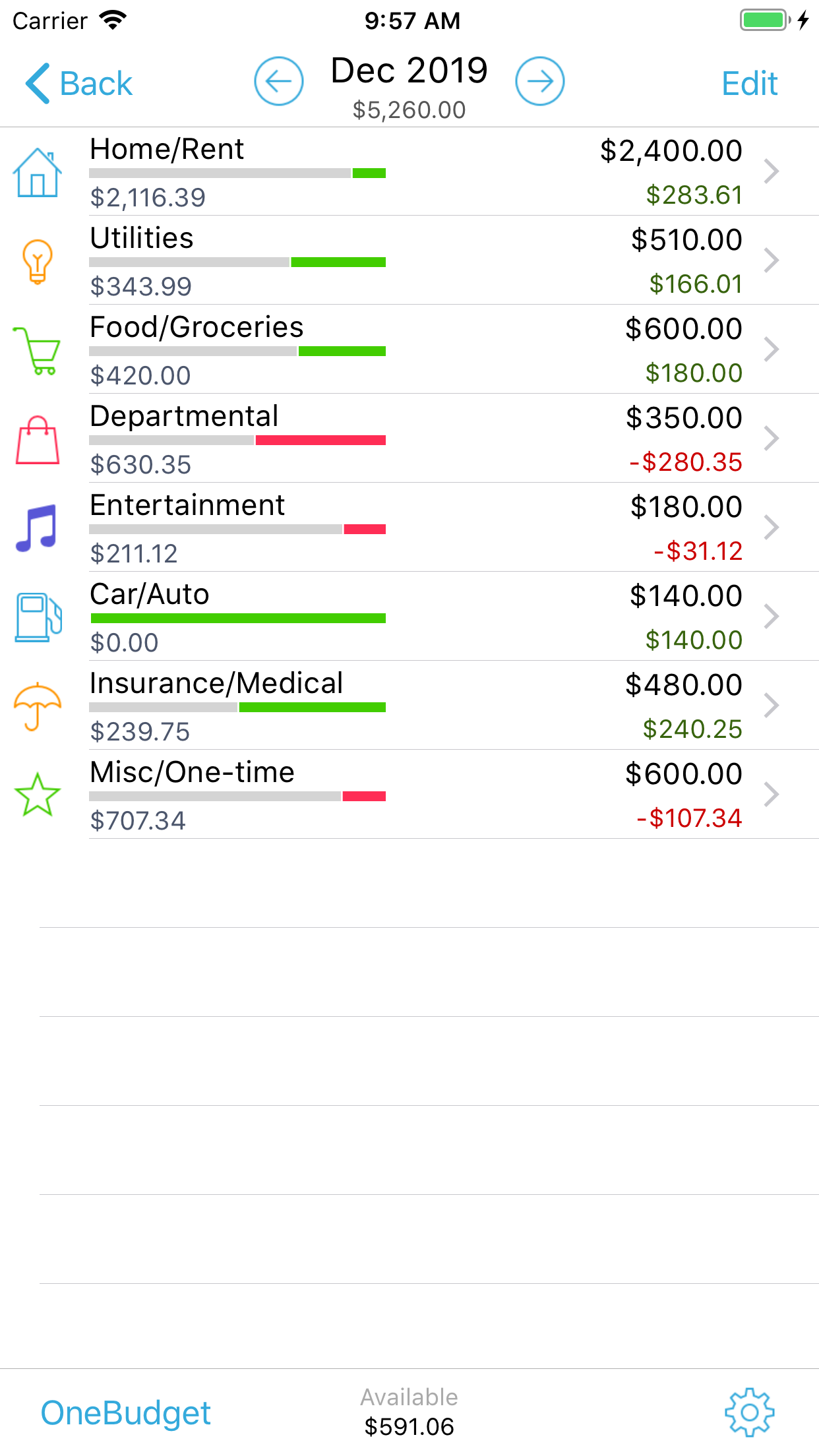Go to the previous month with left arrow
The image size is (819, 1456).
click(x=279, y=82)
